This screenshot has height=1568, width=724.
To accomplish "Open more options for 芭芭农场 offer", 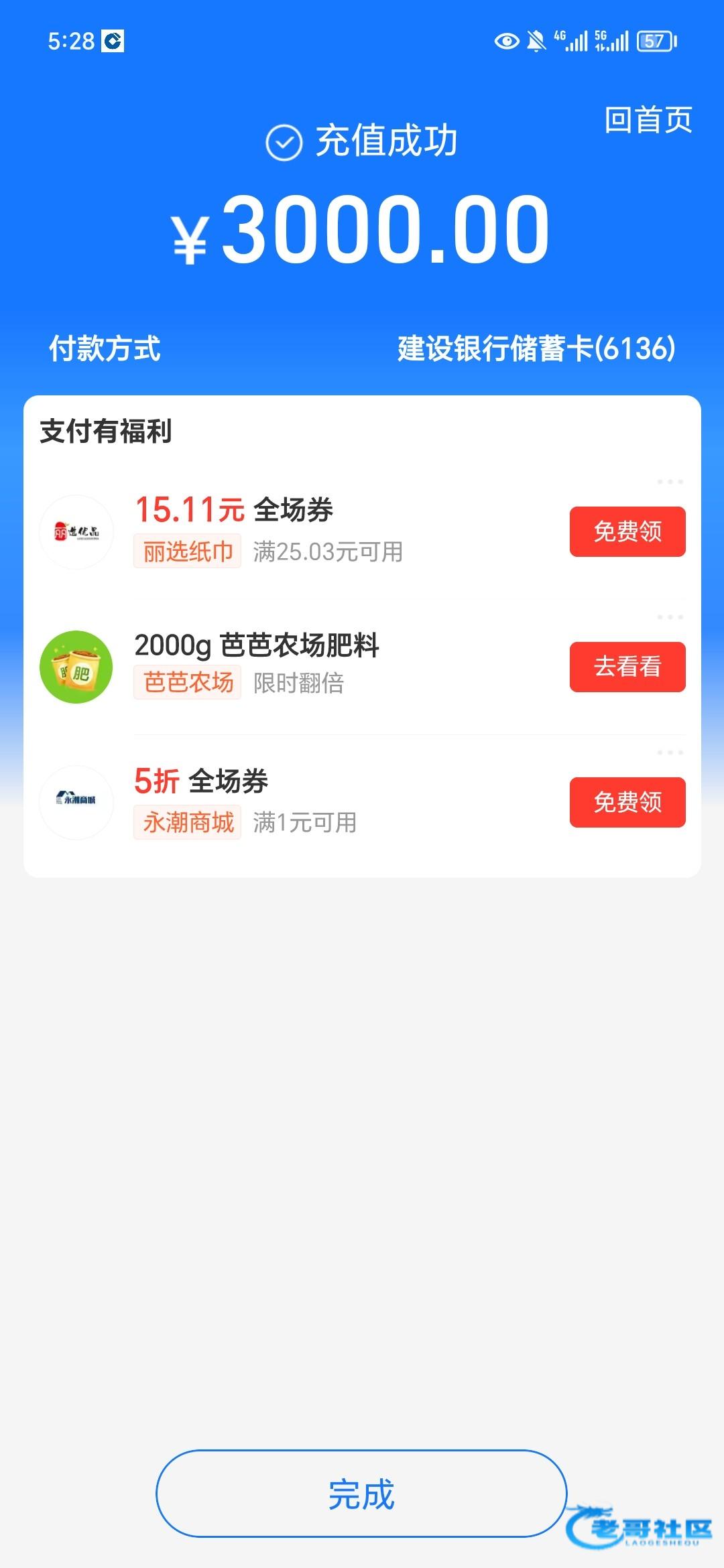I will 670,617.
